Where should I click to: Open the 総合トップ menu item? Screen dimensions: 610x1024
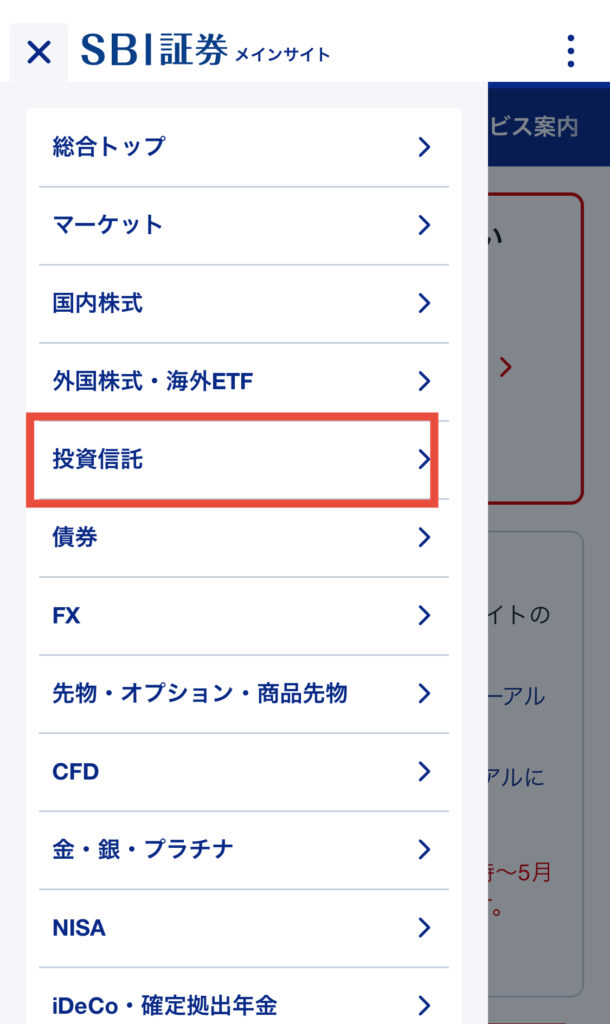[244, 147]
